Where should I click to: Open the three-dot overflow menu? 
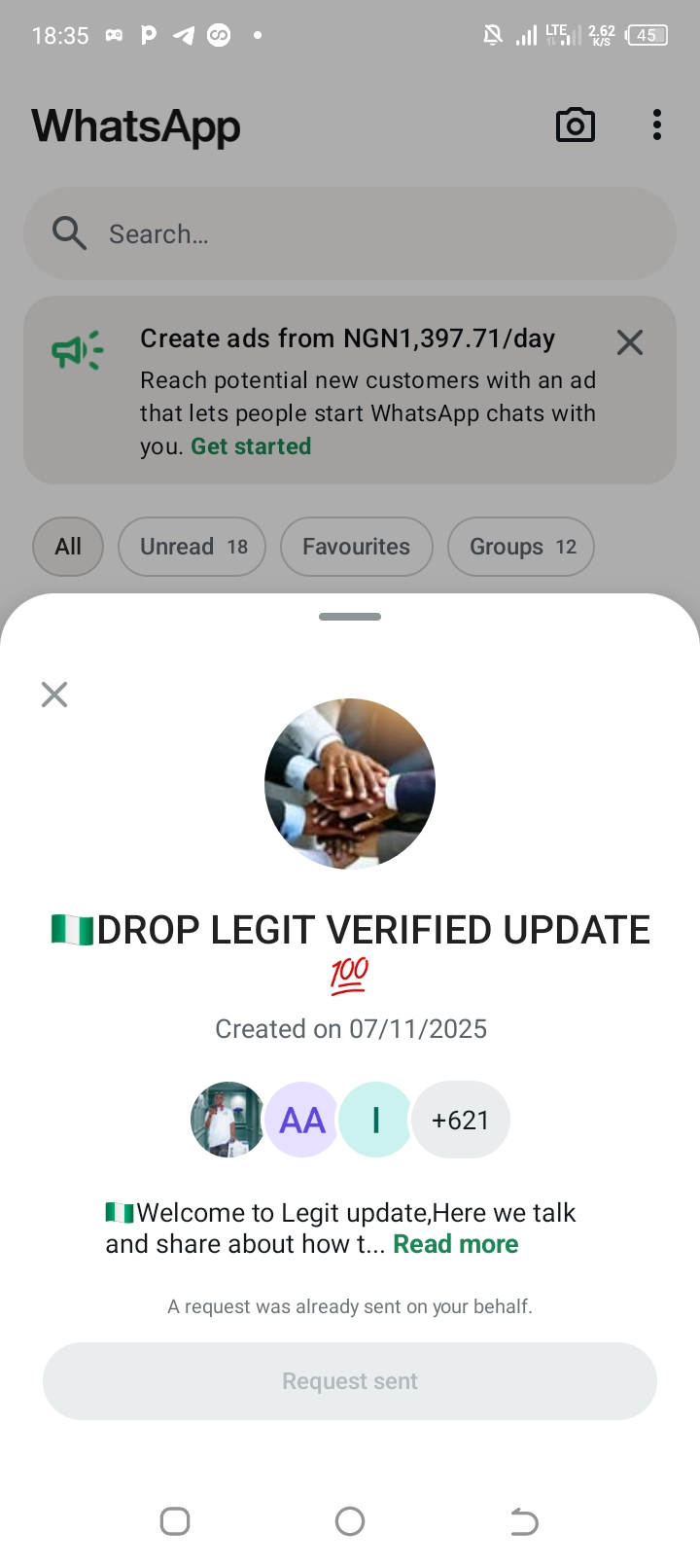pyautogui.click(x=657, y=125)
